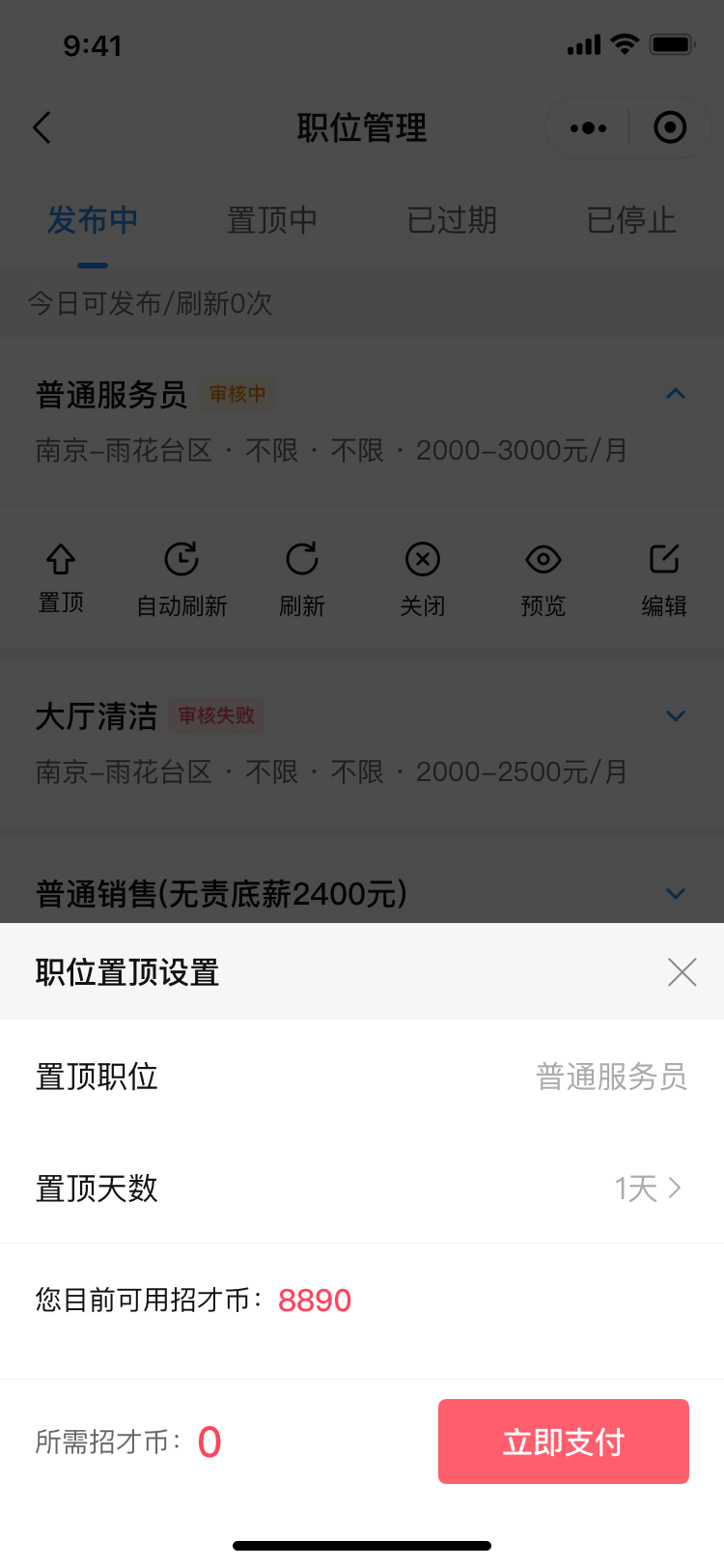
Task: Tap the back arrow at top left
Action: click(x=41, y=126)
